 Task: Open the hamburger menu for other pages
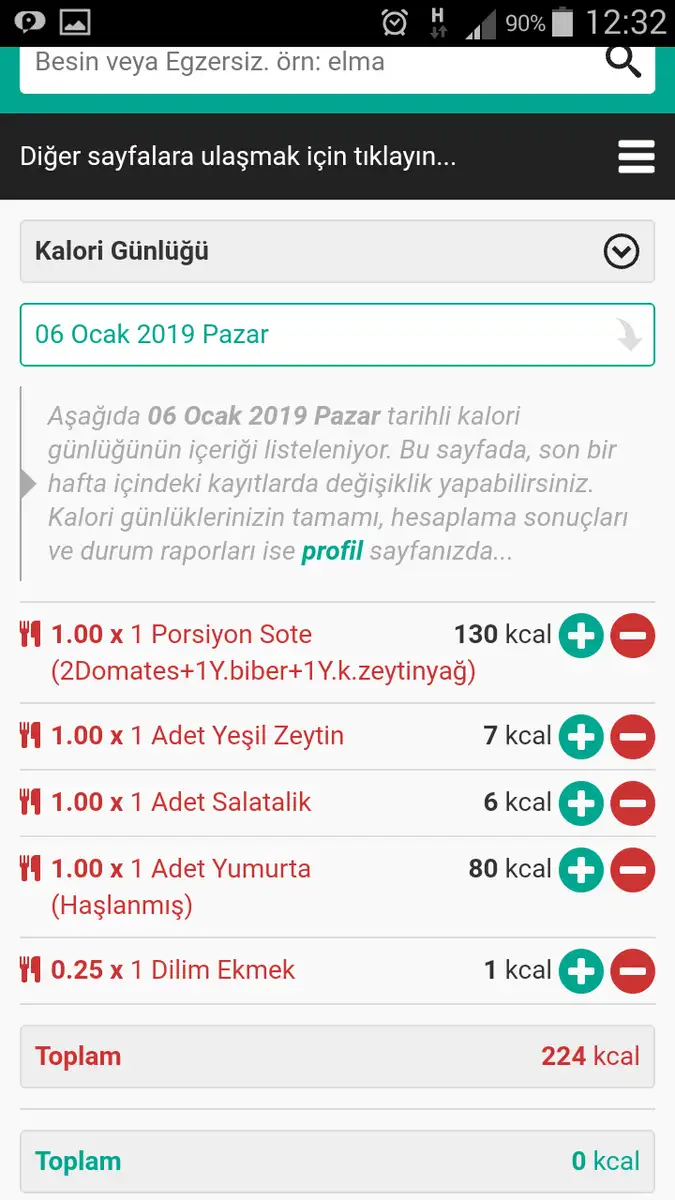[636, 157]
